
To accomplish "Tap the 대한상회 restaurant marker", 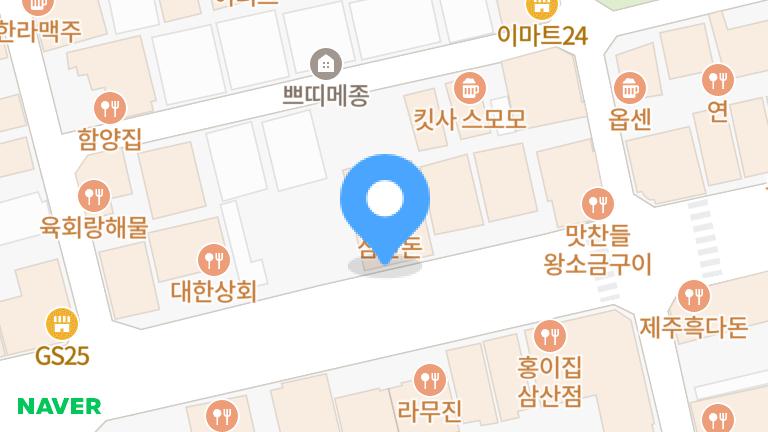I will coord(214,260).
